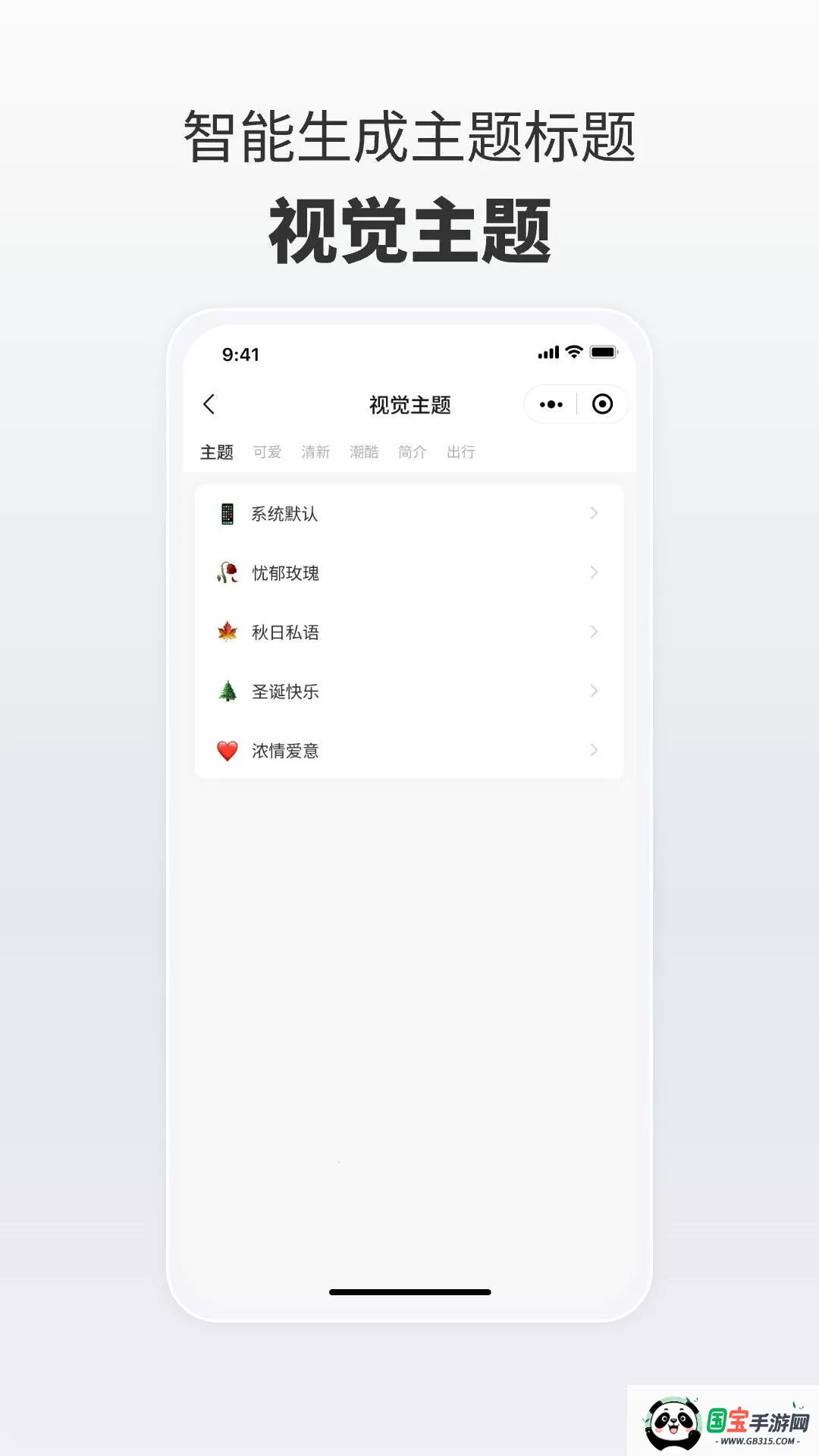This screenshot has width=819, height=1456.
Task: Click the red heart icon beside 浓情爱意
Action: pyautogui.click(x=225, y=750)
